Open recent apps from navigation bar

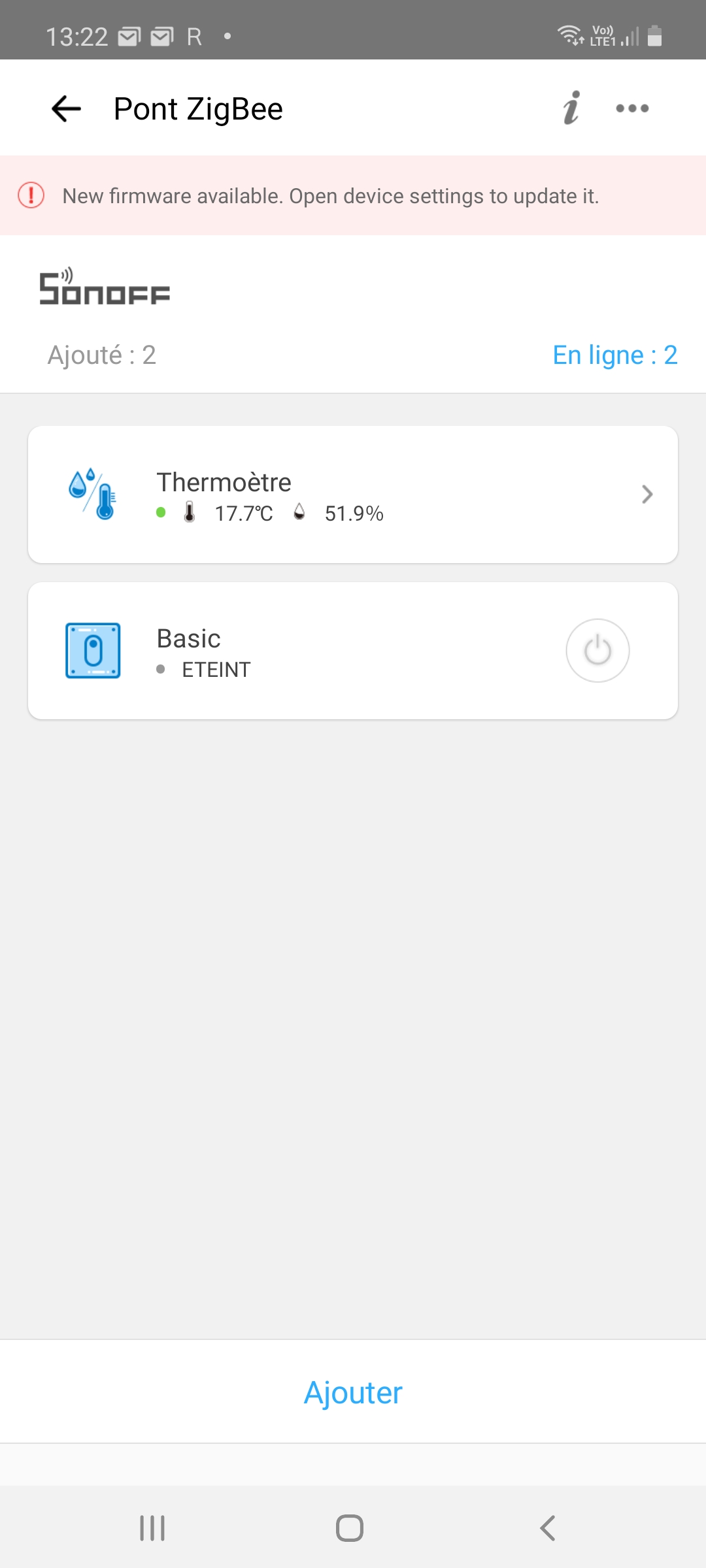[152, 1528]
